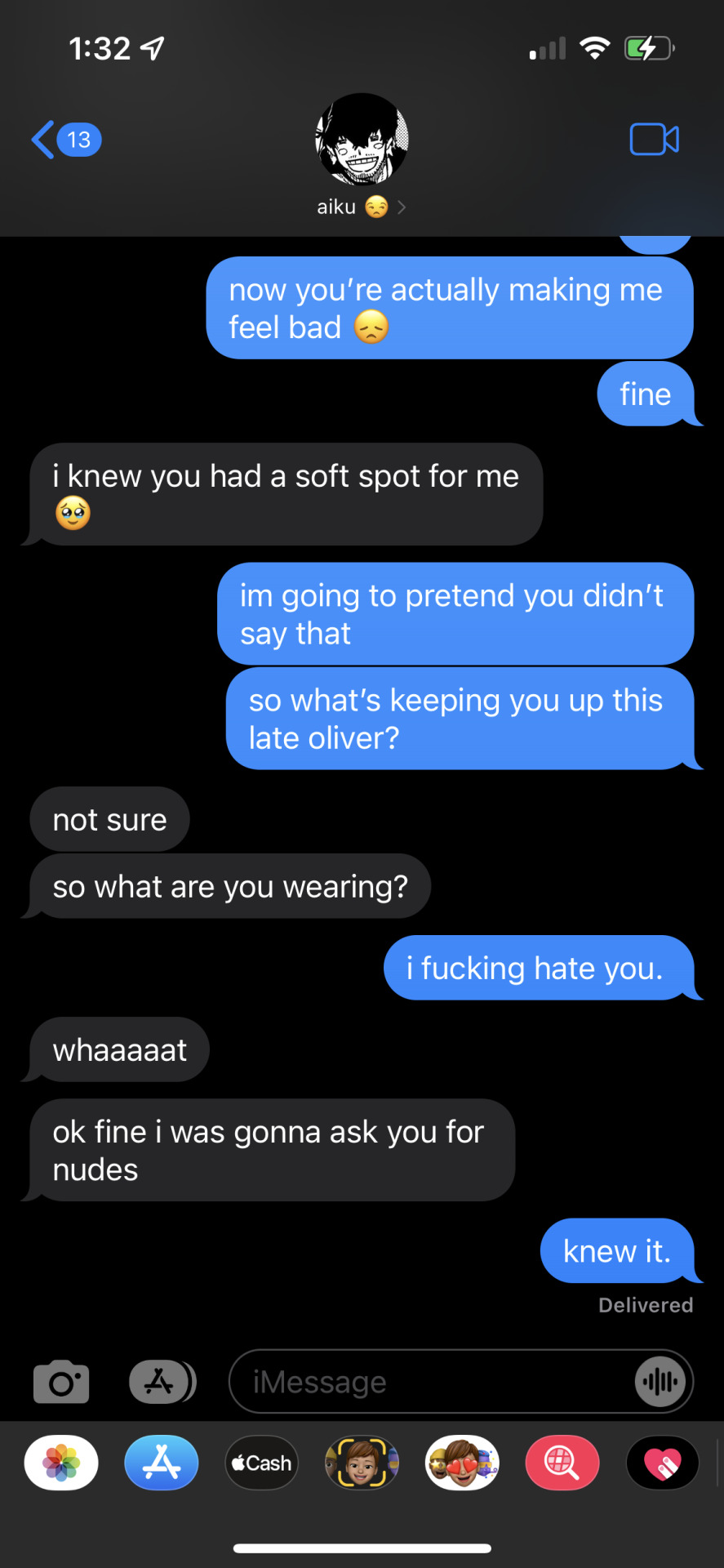This screenshot has height=1568, width=724.
Task: Open the Digital Touch heart app
Action: (662, 1463)
